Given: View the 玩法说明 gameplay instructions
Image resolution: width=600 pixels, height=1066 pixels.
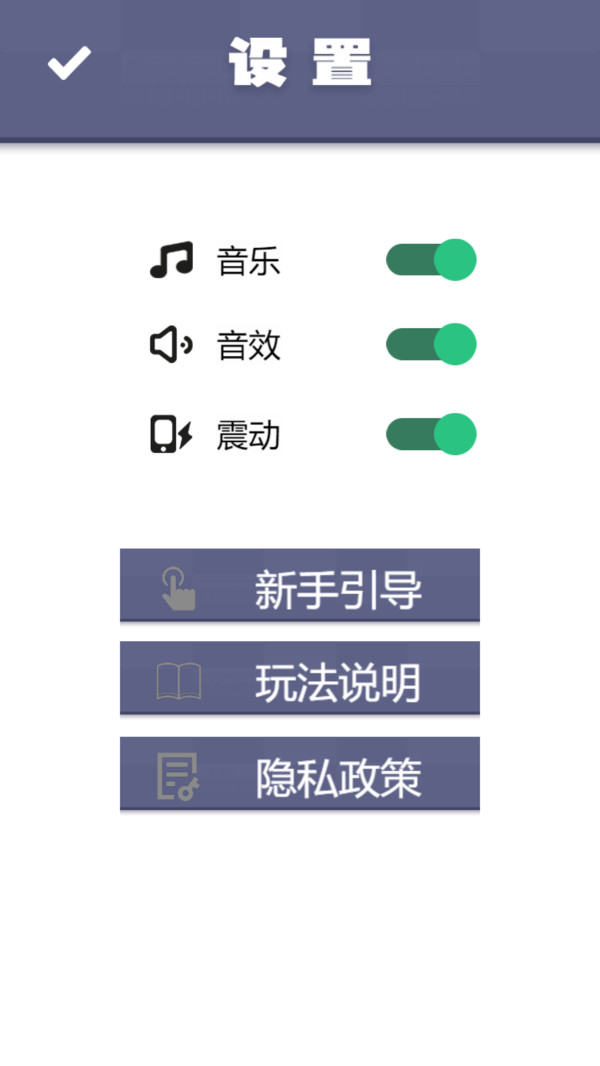Looking at the screenshot, I should [300, 679].
